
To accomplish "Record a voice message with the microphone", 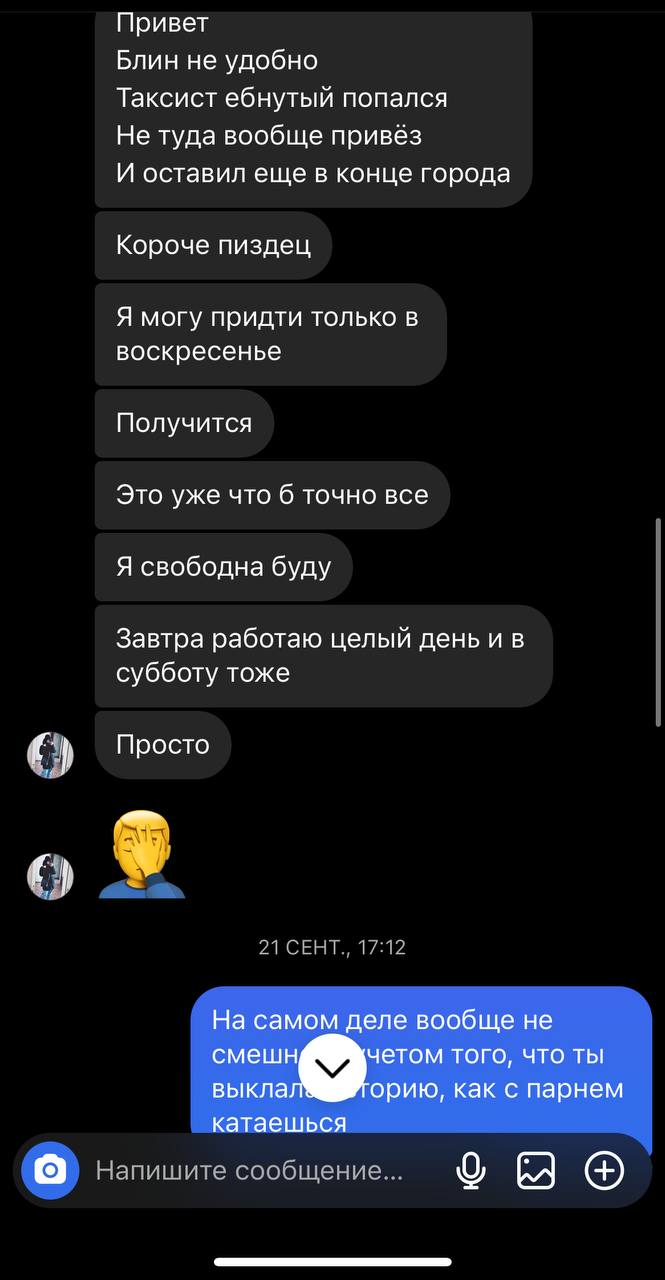I will click(470, 1170).
